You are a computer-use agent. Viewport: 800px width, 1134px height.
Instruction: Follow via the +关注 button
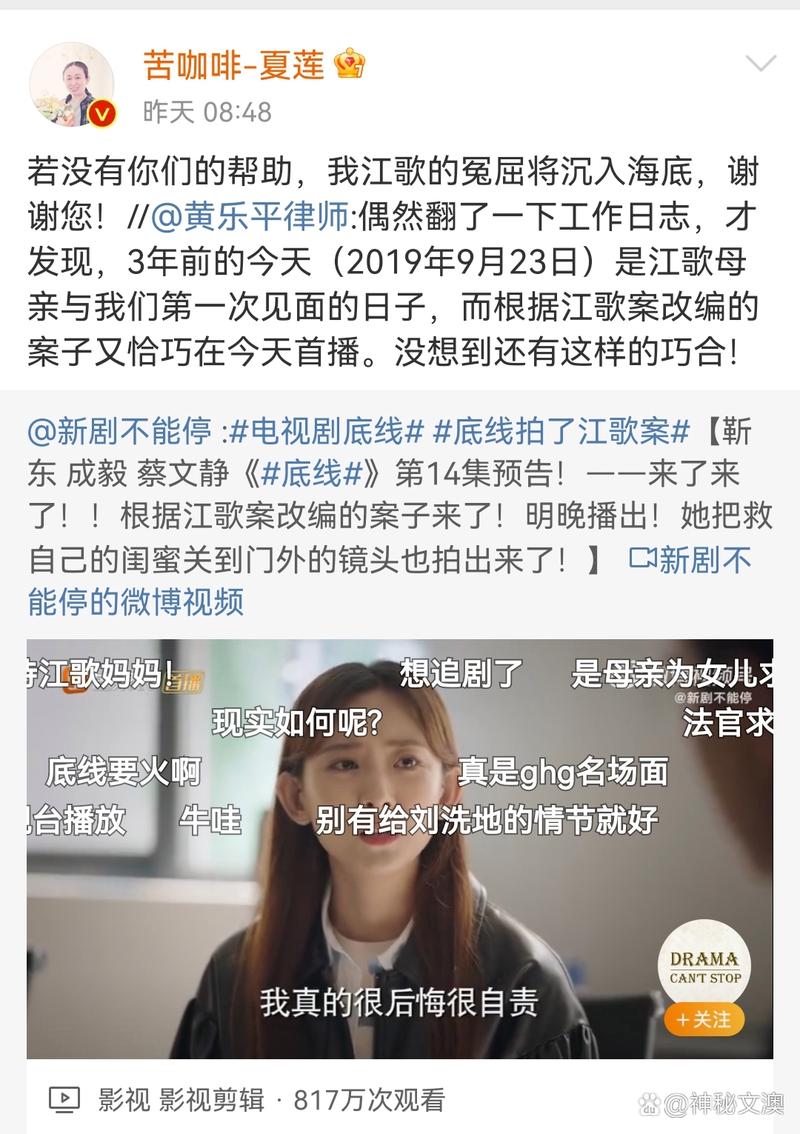704,1020
